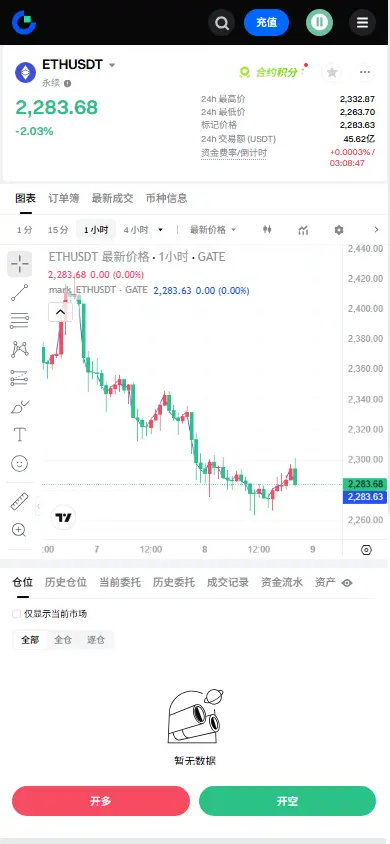The image size is (390, 844).
Task: Open the three-dot more options
Action: [x=365, y=72]
